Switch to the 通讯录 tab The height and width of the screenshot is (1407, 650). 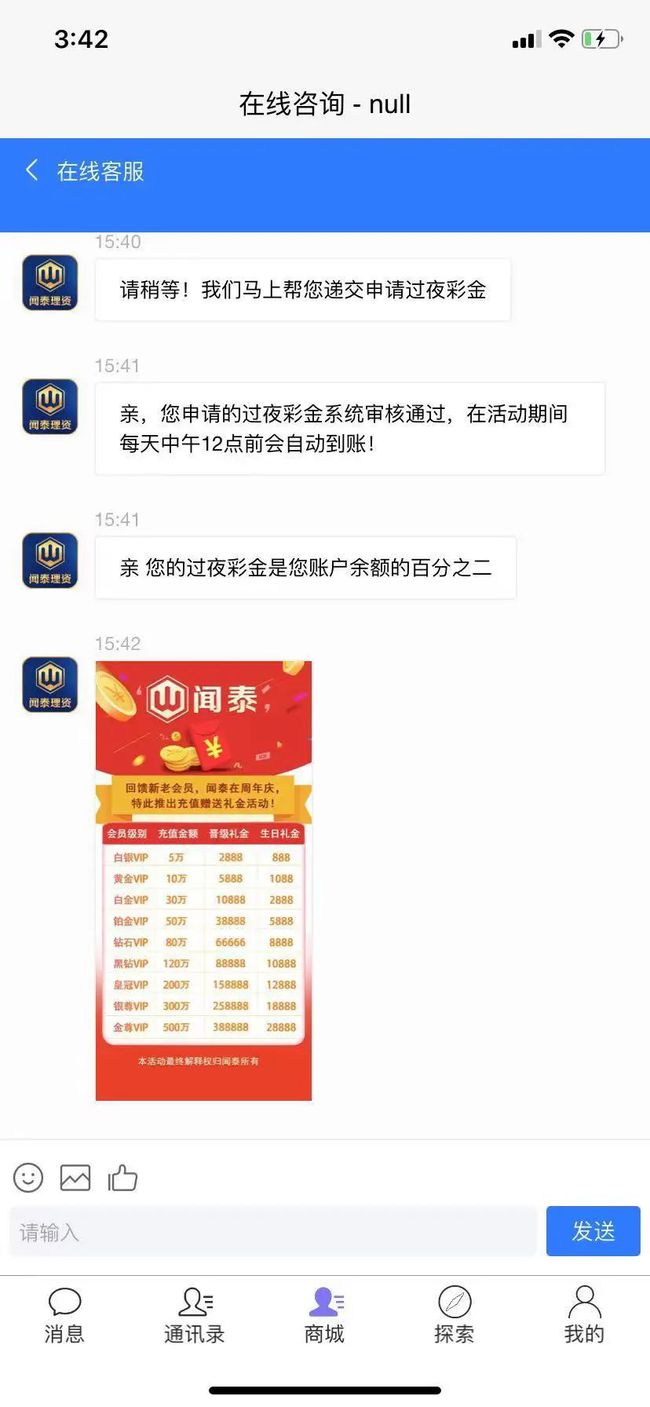[x=194, y=1315]
